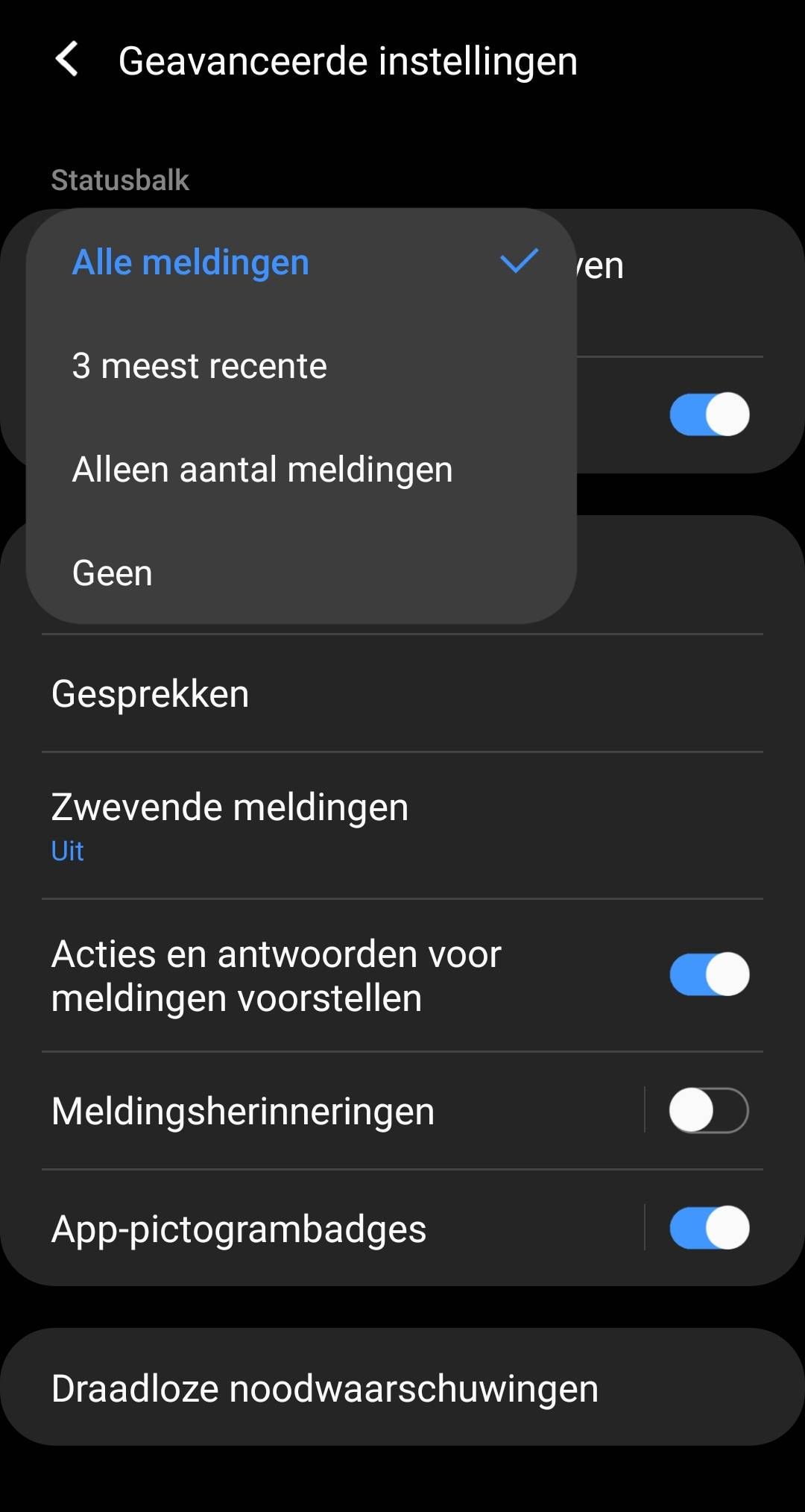Keep Alle meldingen selected in the popup
The height and width of the screenshot is (1512, 805).
189,262
